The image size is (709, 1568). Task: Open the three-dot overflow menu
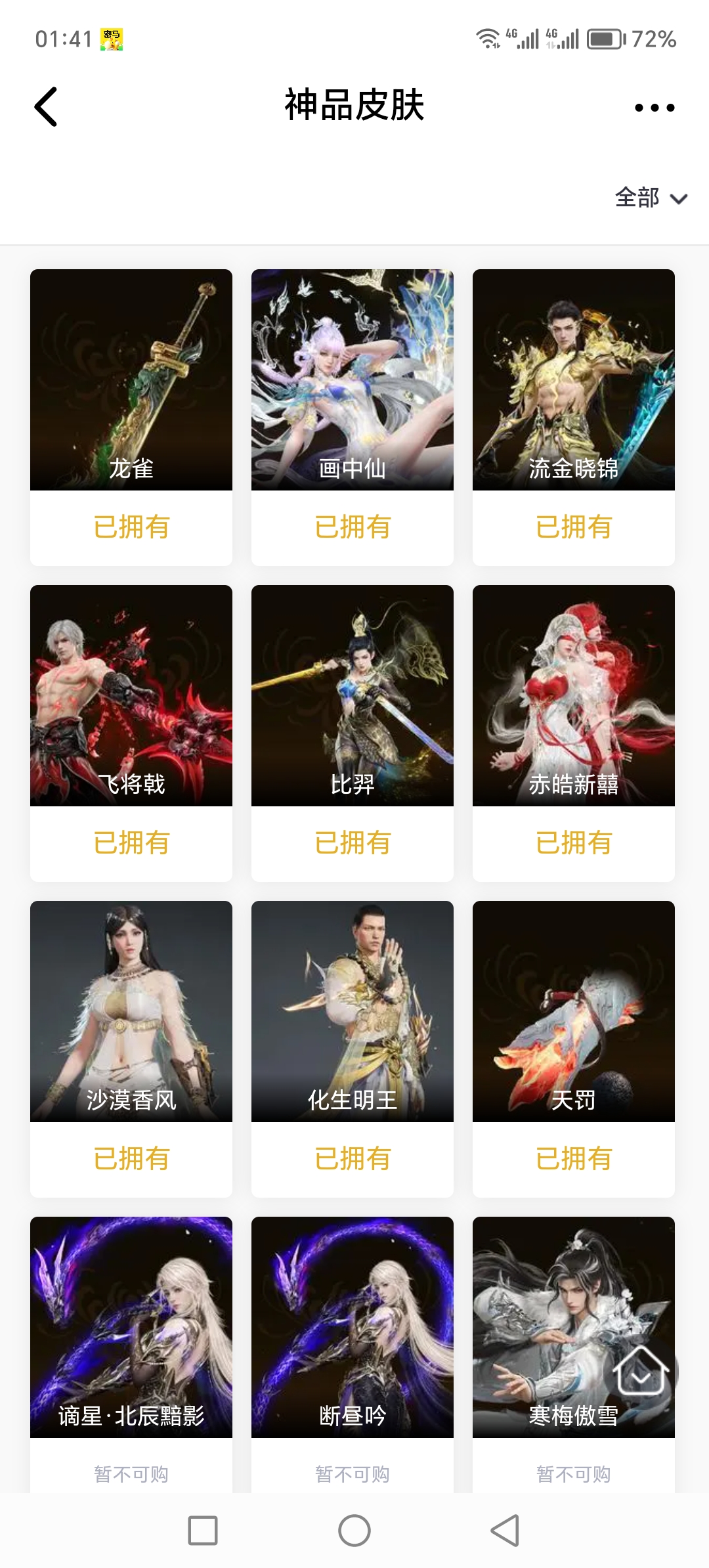click(x=654, y=108)
